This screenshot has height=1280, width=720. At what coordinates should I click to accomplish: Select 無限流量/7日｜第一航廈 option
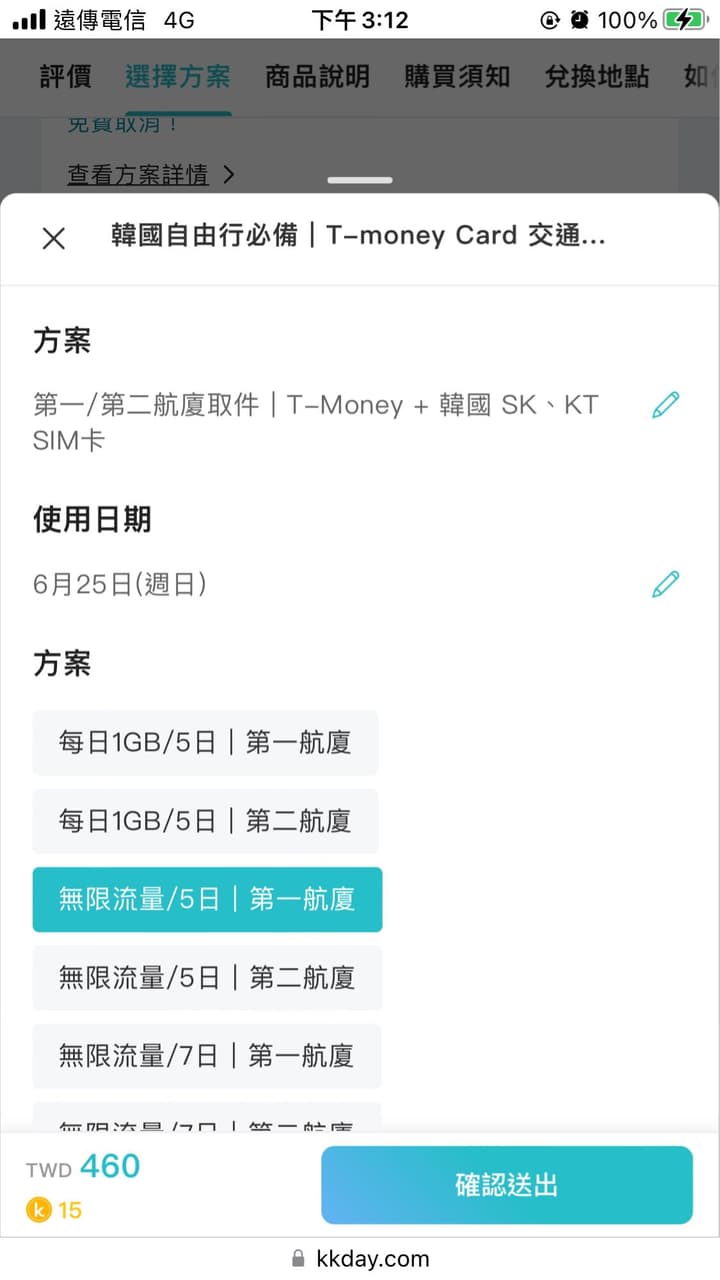coord(207,1056)
